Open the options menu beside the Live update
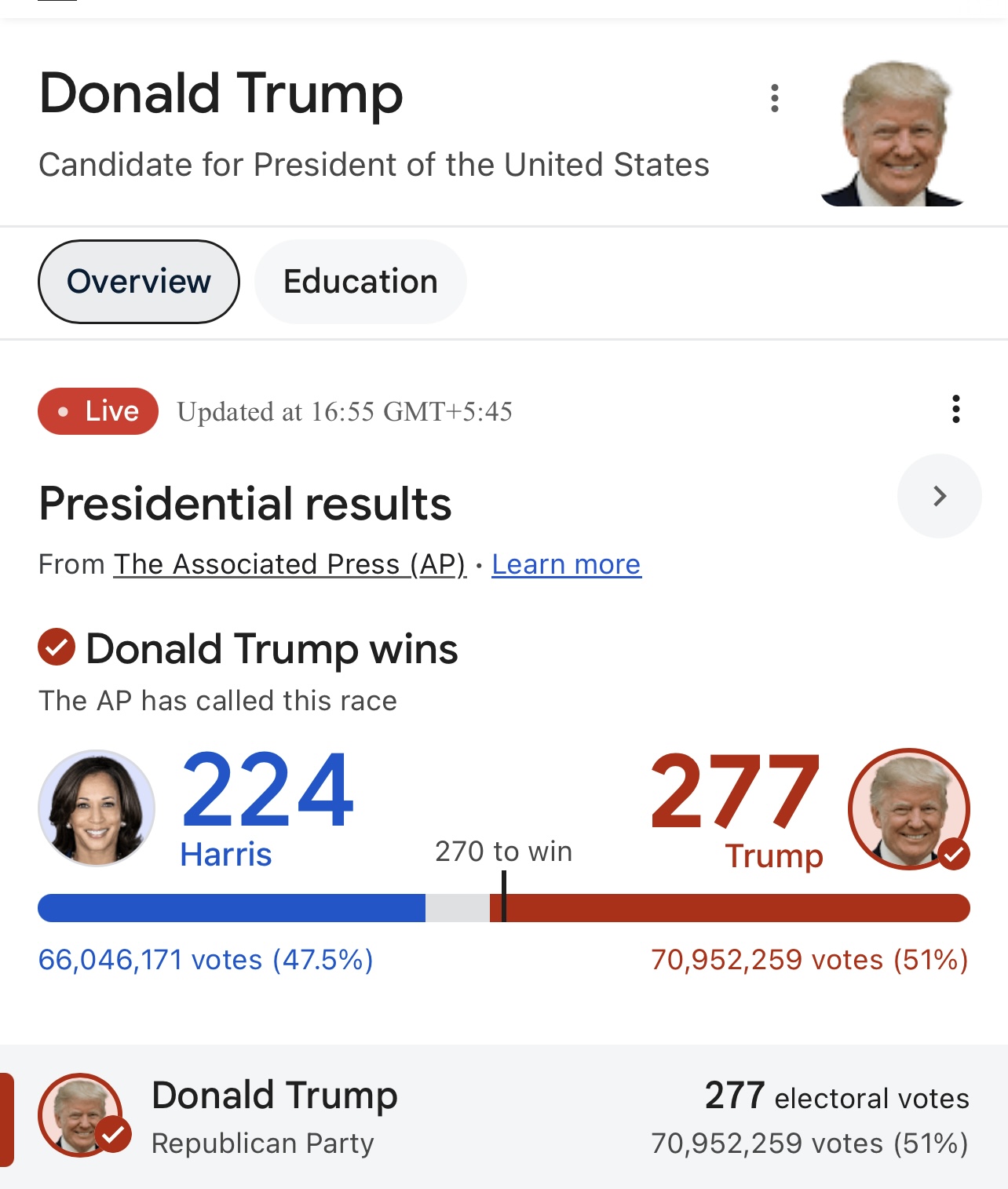 click(955, 409)
